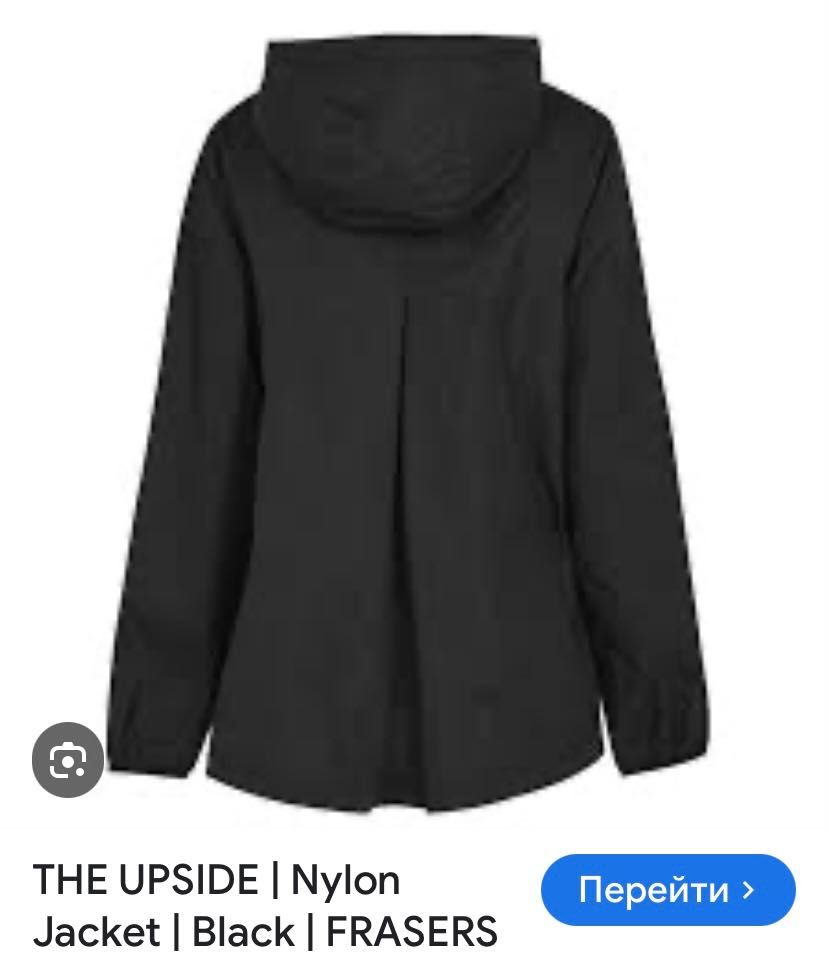Tap the Перейти button
The height and width of the screenshot is (966, 828).
667,889
